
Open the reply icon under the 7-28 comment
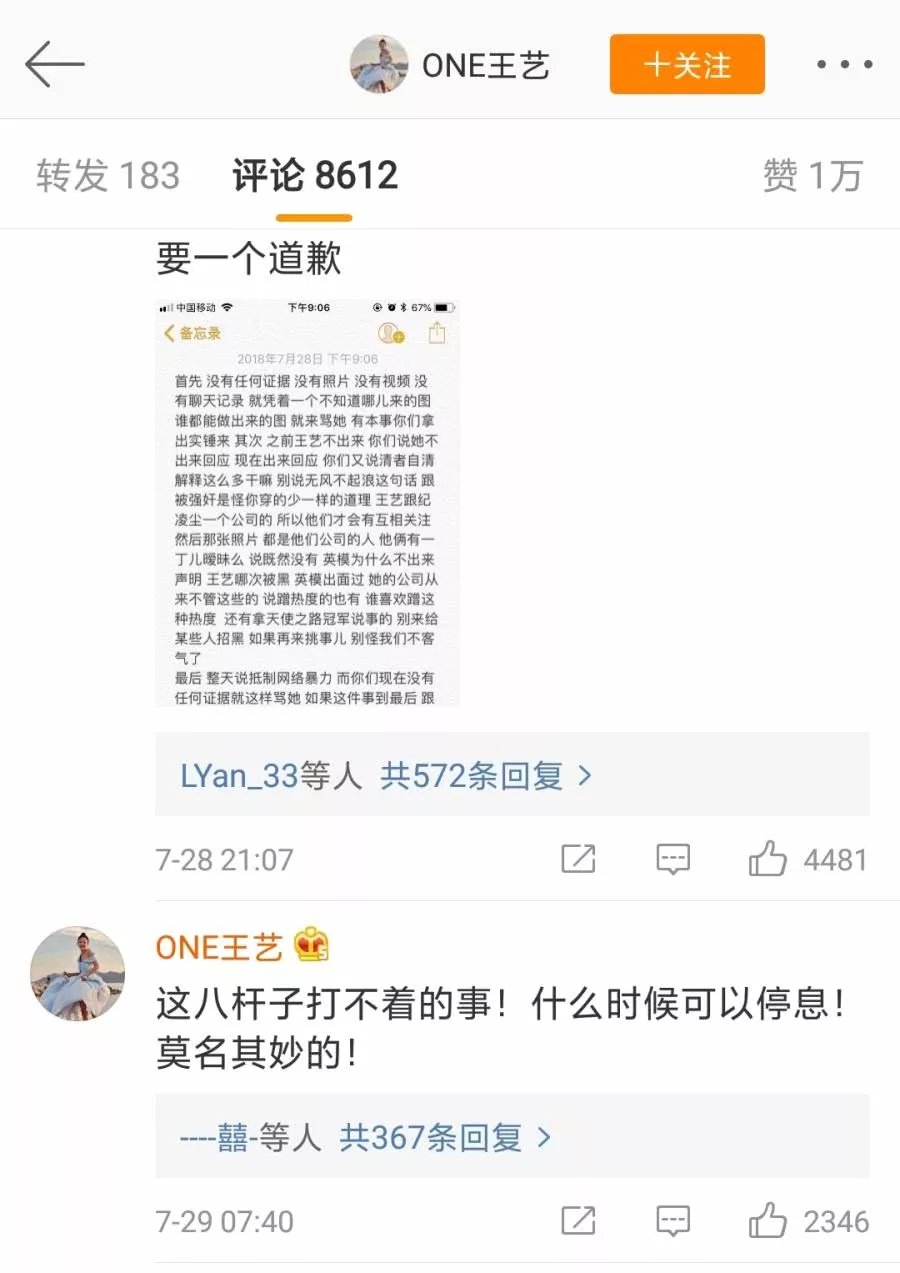coord(672,858)
